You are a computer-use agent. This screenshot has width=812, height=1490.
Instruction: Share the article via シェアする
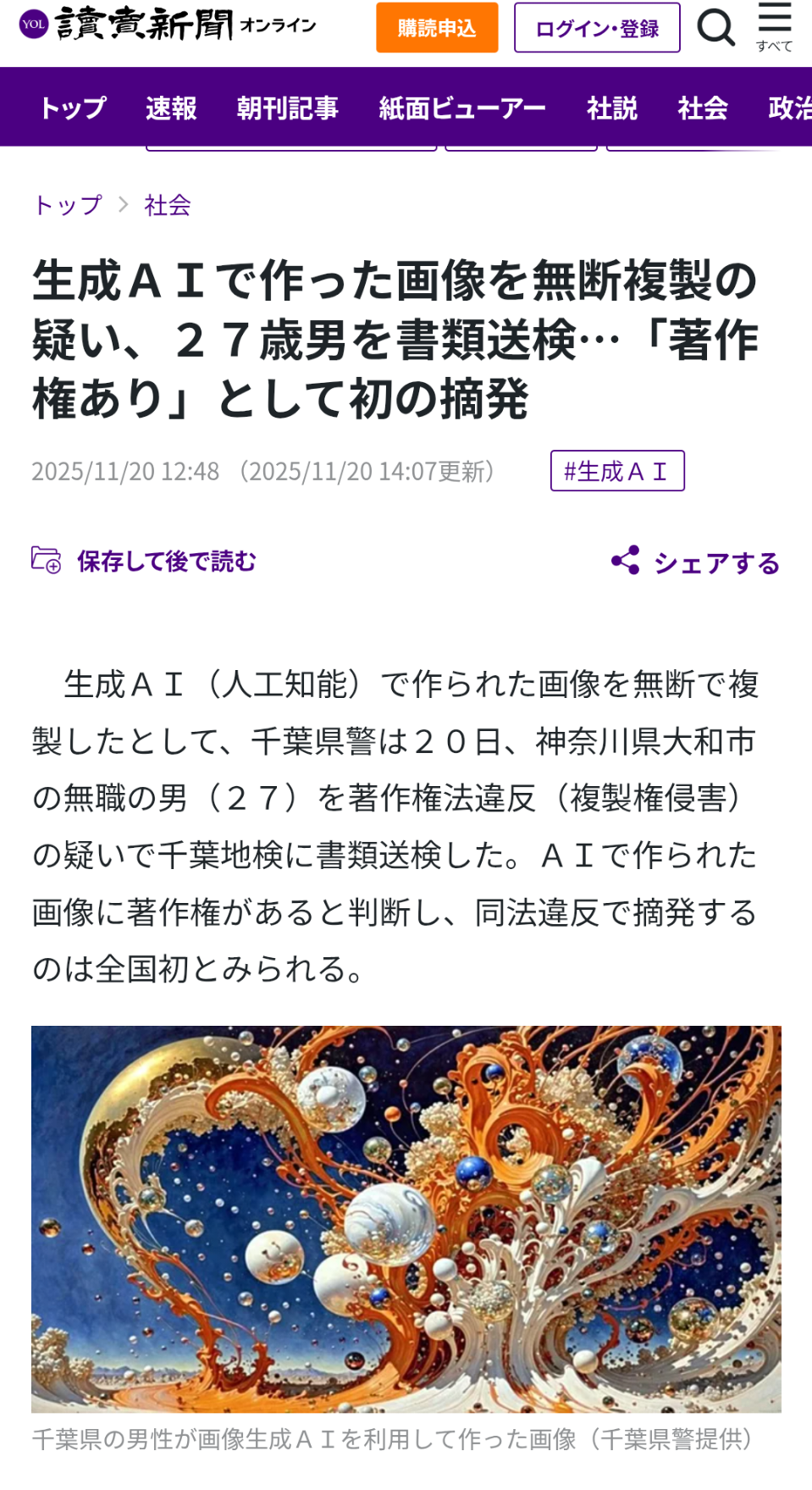click(696, 562)
